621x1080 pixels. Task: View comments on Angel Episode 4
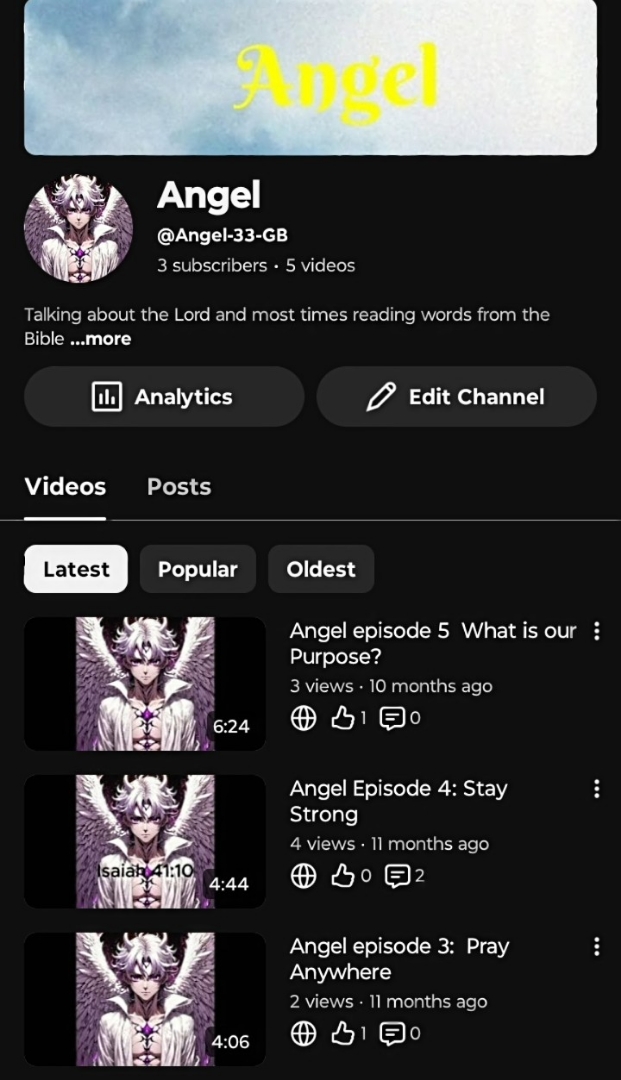(404, 876)
